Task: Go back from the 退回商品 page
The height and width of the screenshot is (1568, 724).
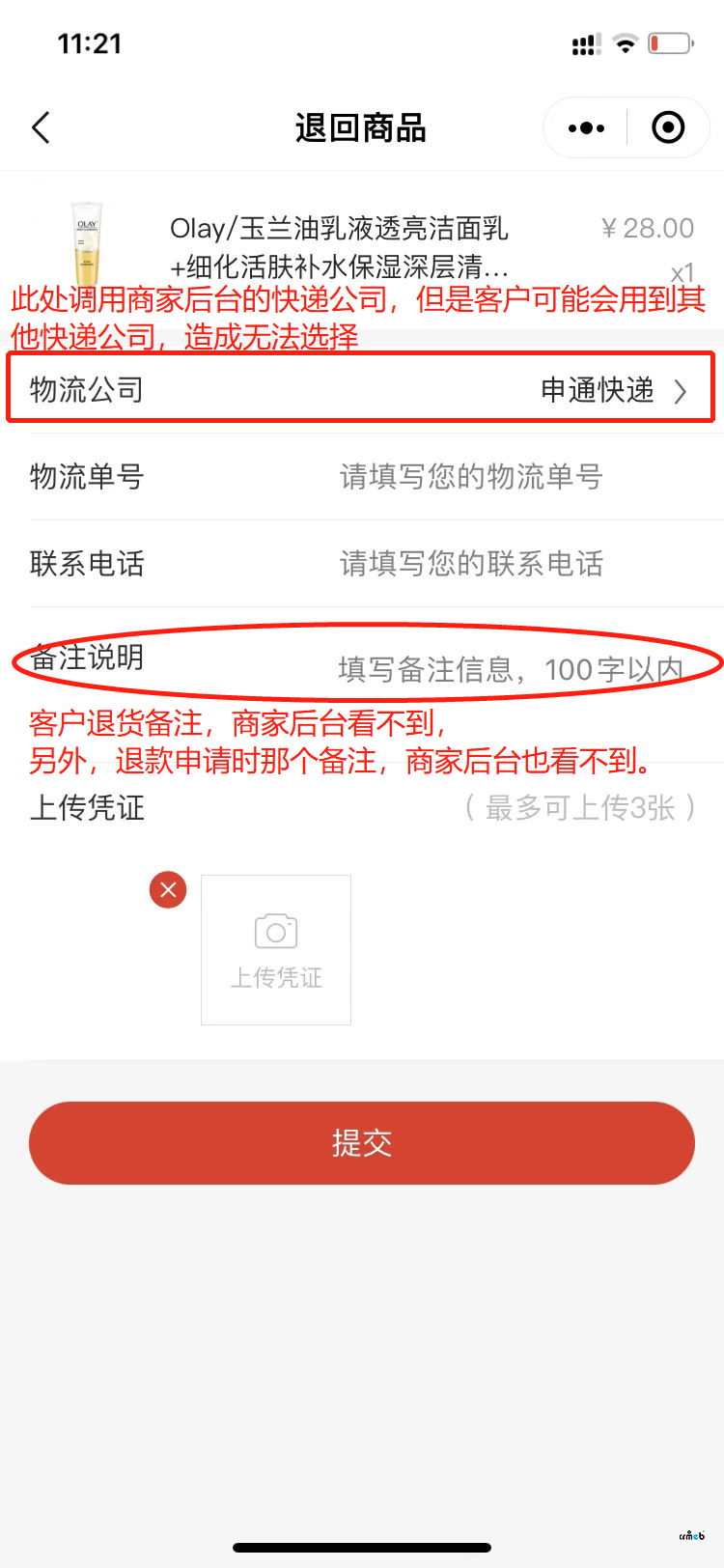Action: tap(42, 127)
